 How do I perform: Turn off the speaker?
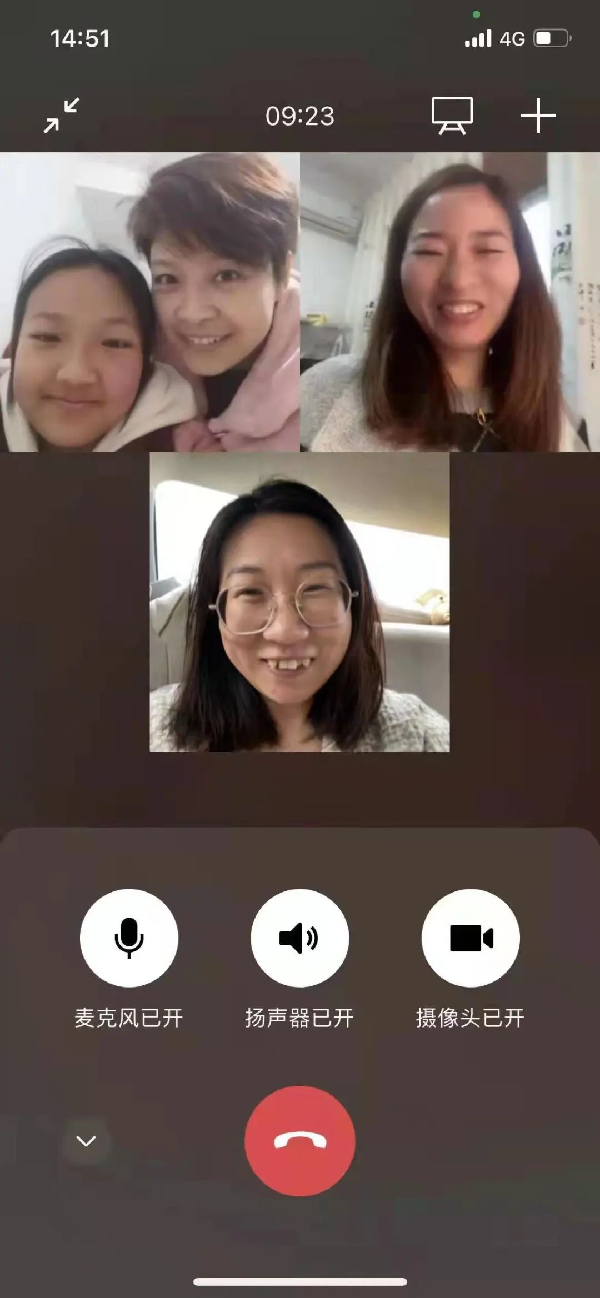click(299, 938)
